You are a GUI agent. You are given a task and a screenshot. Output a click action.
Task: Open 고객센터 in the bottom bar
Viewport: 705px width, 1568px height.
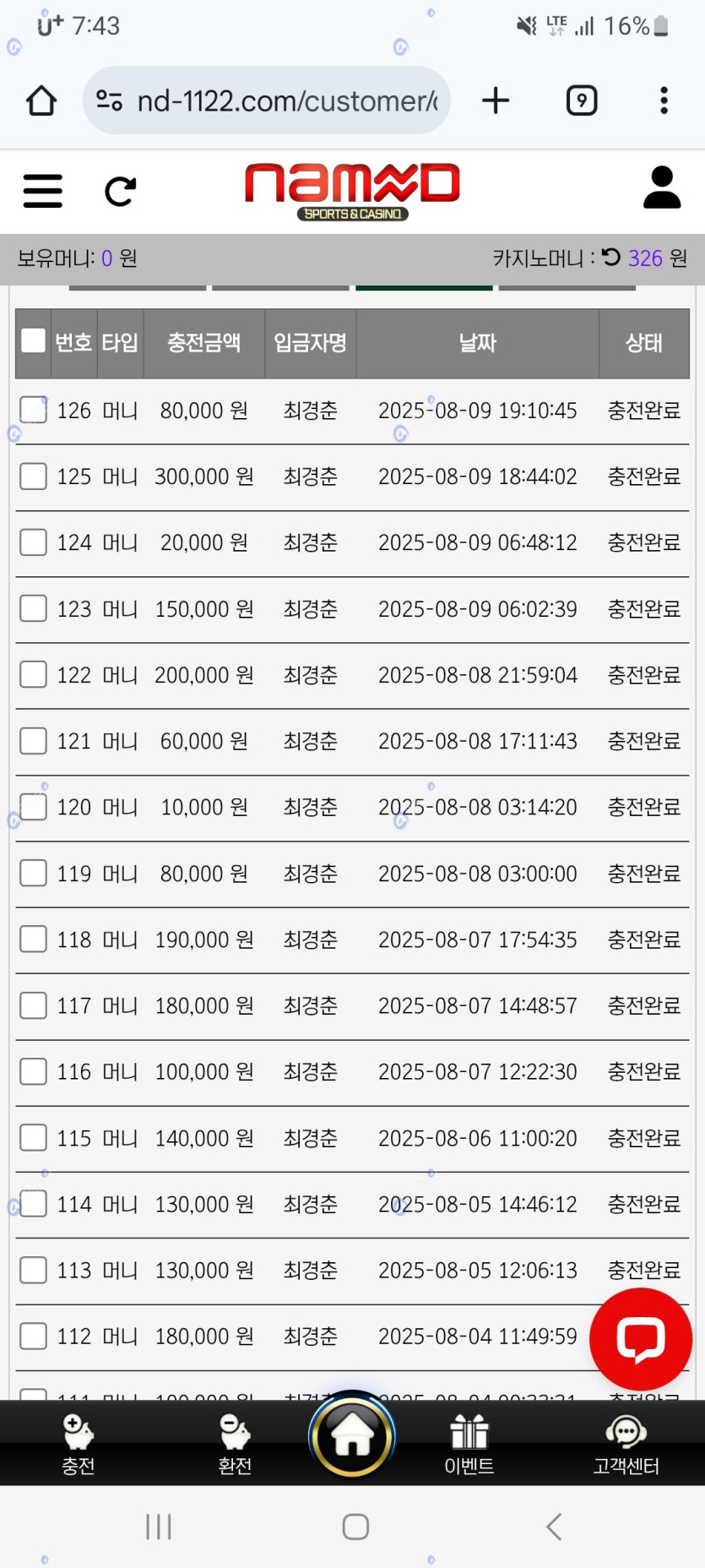(626, 1445)
